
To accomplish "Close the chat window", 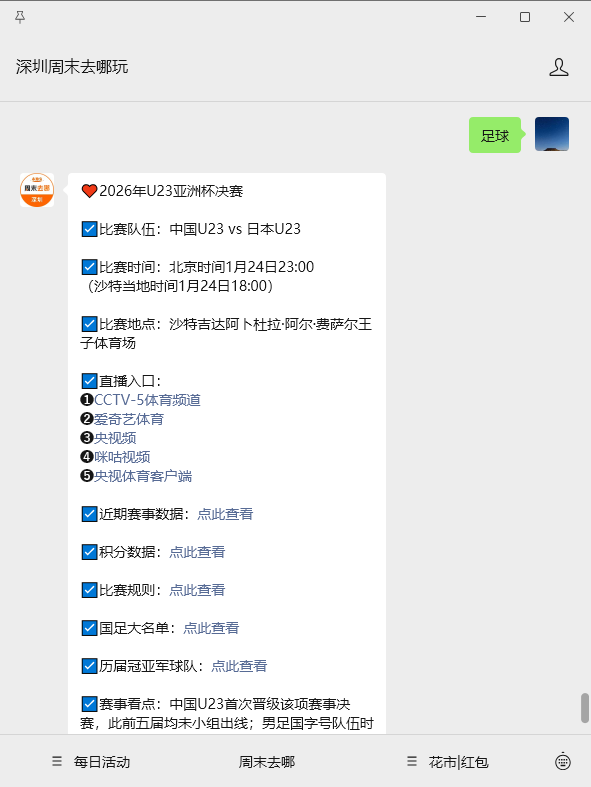I will (569, 17).
